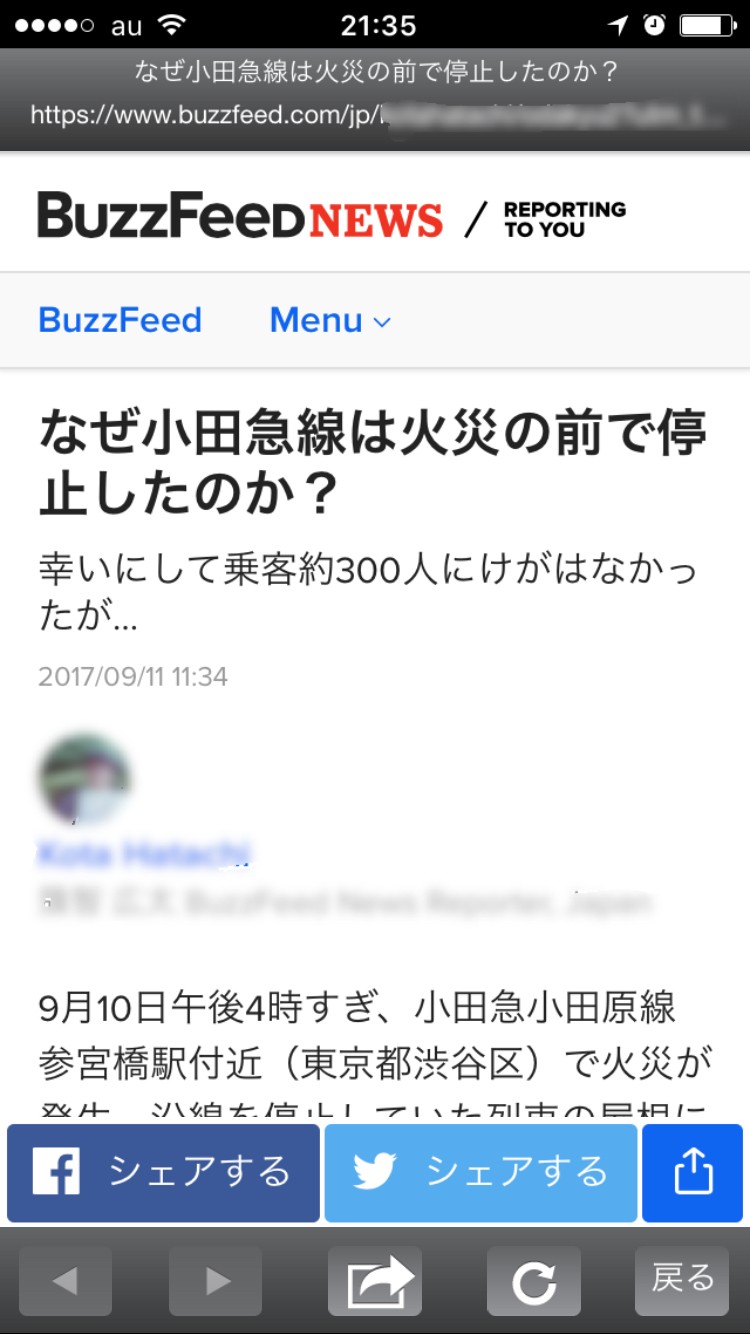Open the BuzzFeed News logo homepage
750x1334 pixels.
coord(240,215)
